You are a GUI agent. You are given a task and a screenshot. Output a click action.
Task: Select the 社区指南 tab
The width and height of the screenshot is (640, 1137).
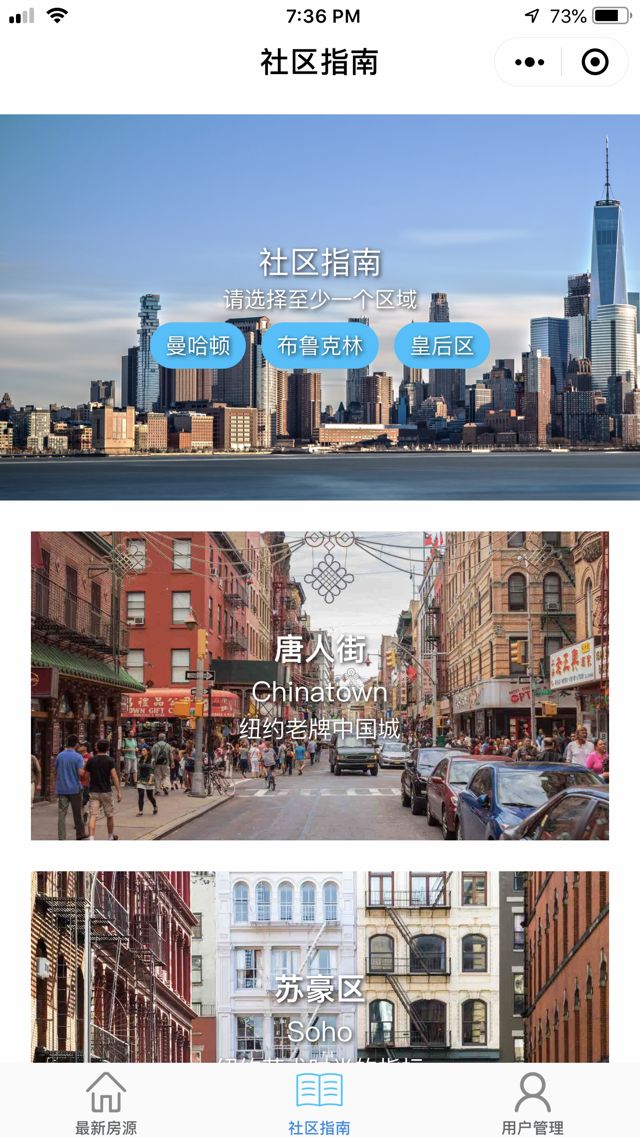tap(320, 1102)
